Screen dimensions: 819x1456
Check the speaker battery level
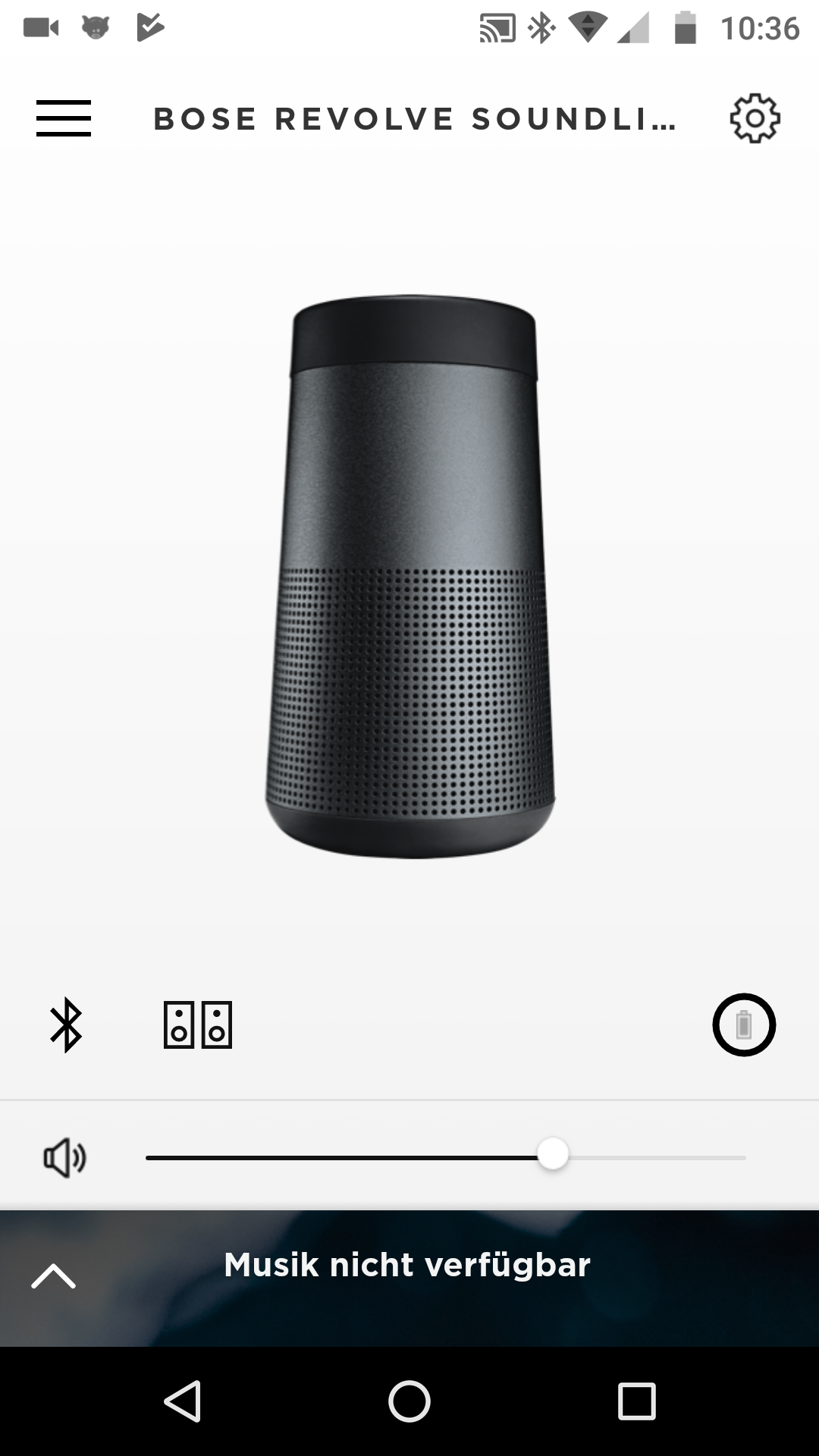[744, 1025]
